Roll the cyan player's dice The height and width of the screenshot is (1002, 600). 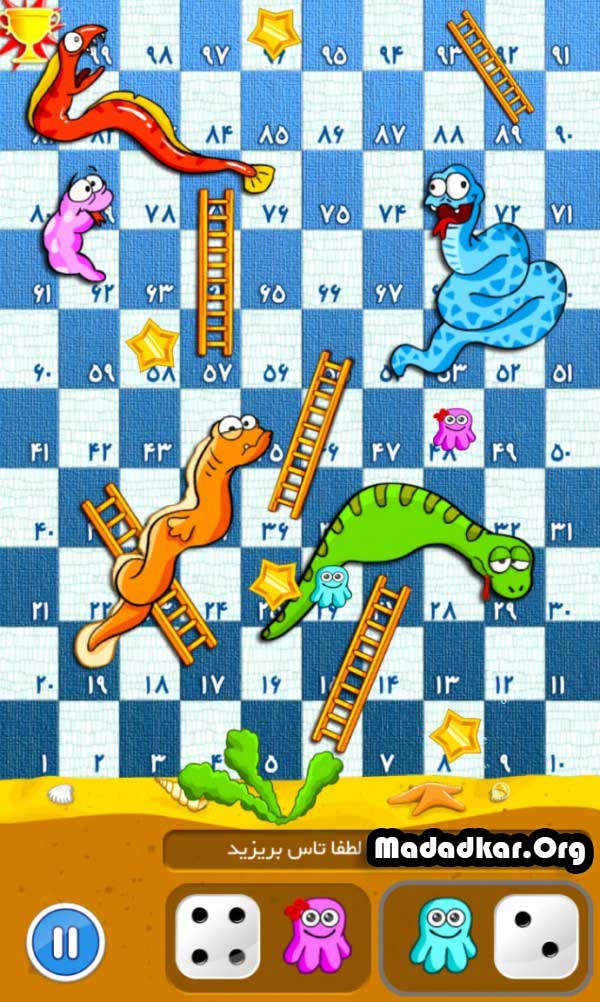(537, 936)
